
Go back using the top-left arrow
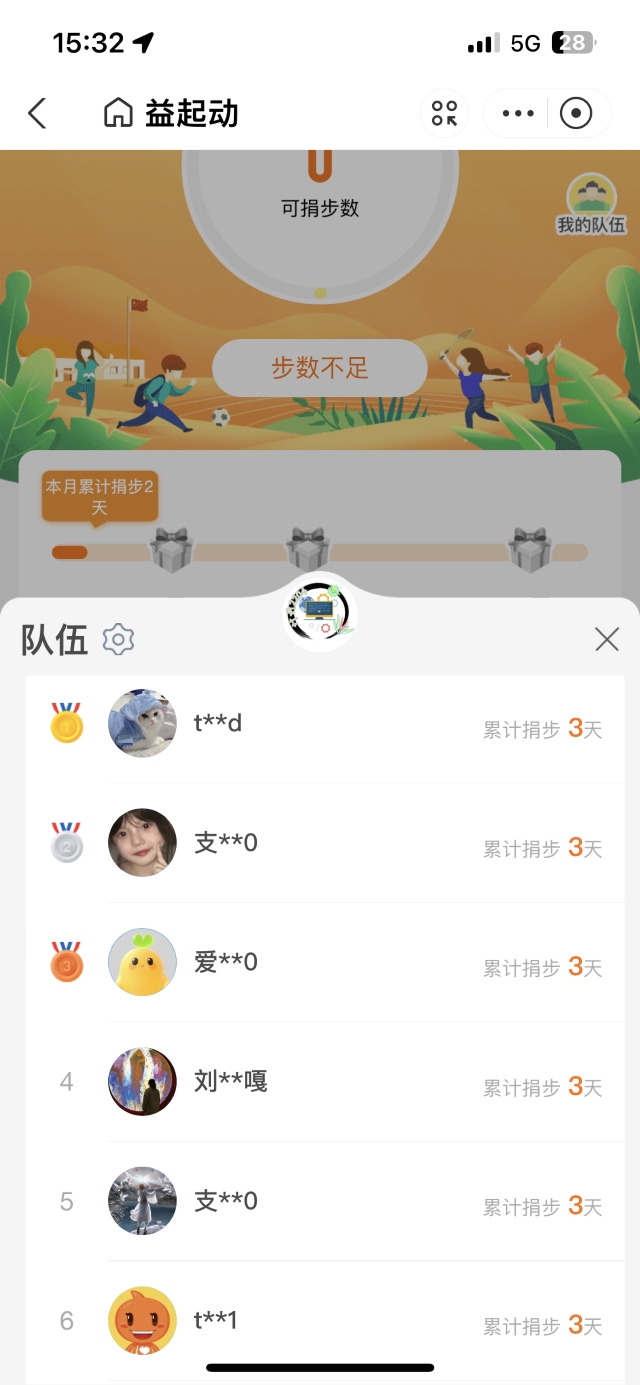click(x=37, y=114)
